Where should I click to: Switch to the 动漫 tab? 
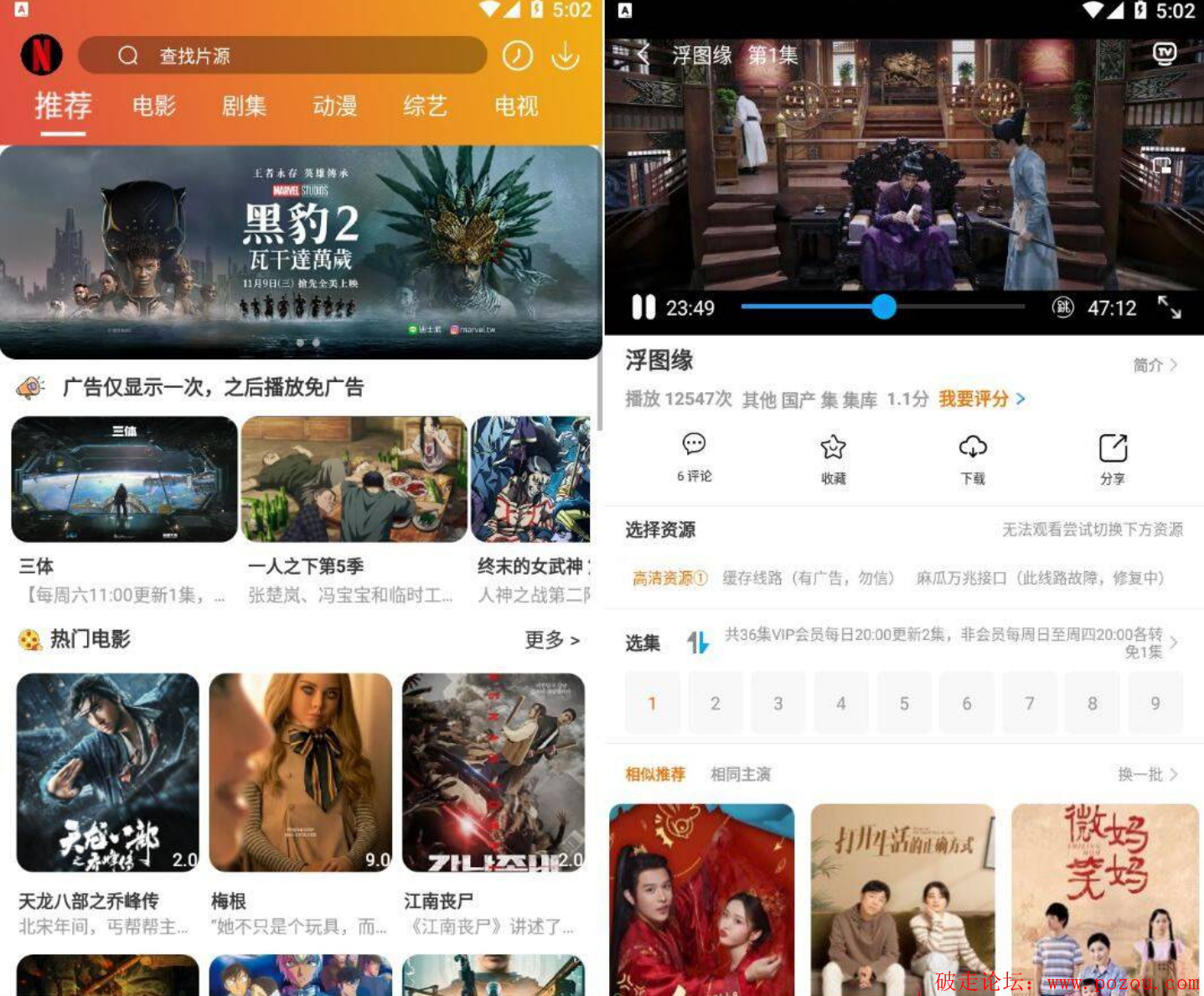pyautogui.click(x=334, y=106)
